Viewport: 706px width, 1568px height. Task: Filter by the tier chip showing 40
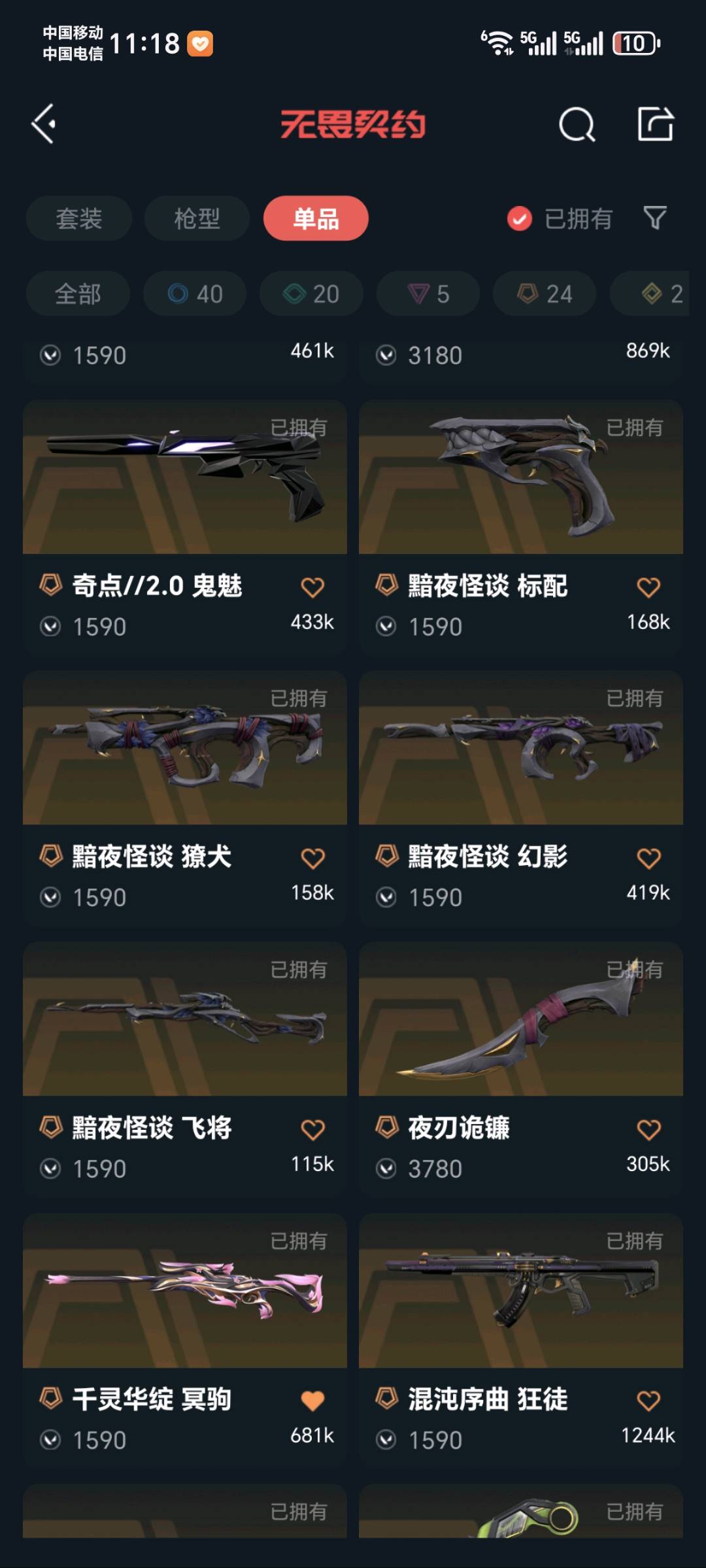tap(195, 294)
